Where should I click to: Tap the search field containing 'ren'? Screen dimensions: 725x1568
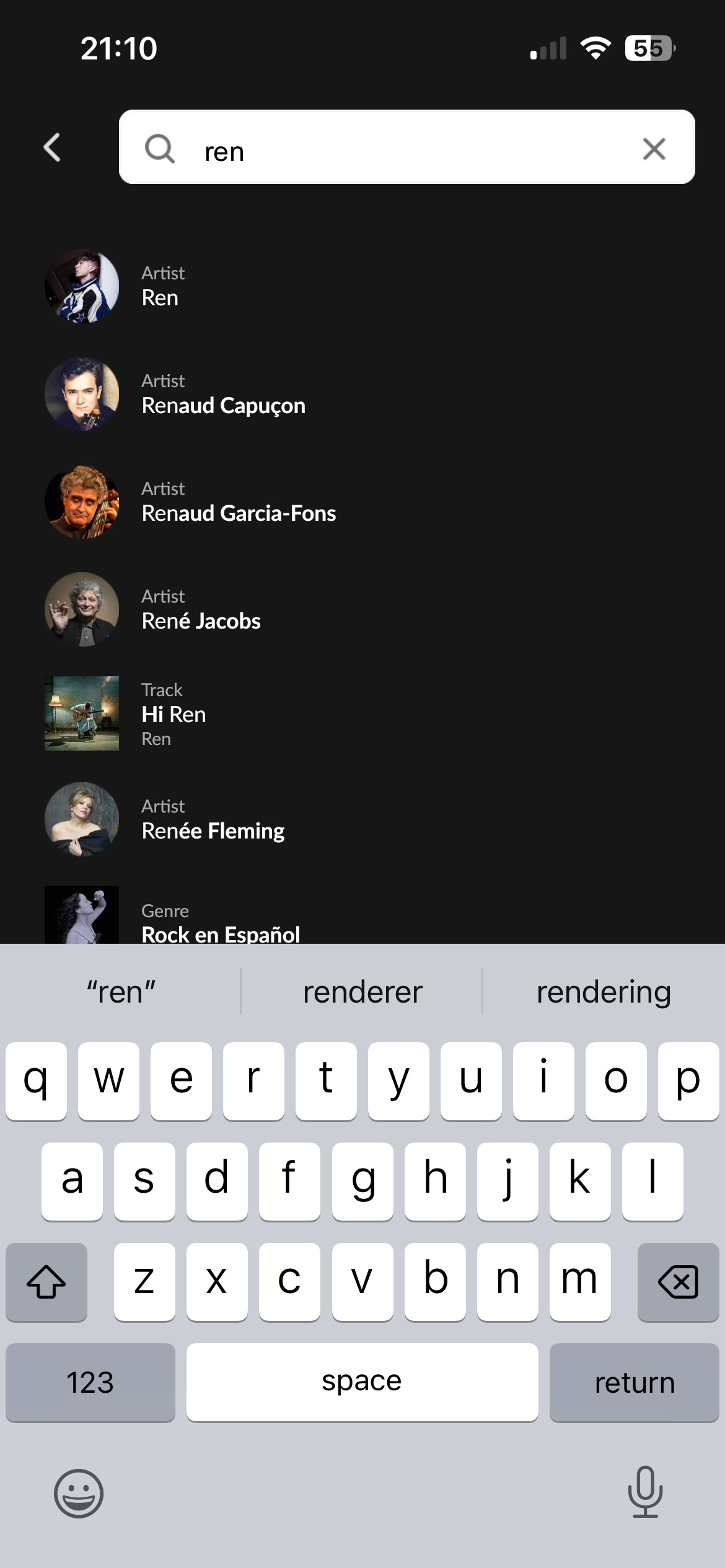tap(406, 147)
